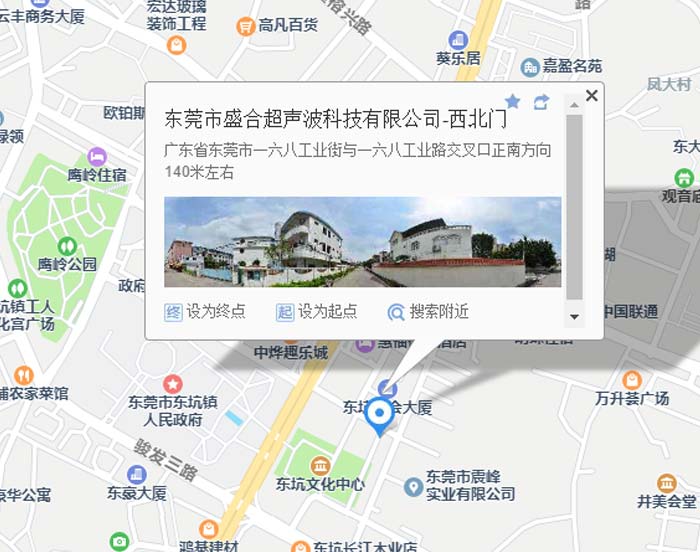Open the street view panorama photo
Viewport: 700px width, 552px height.
coord(362,241)
